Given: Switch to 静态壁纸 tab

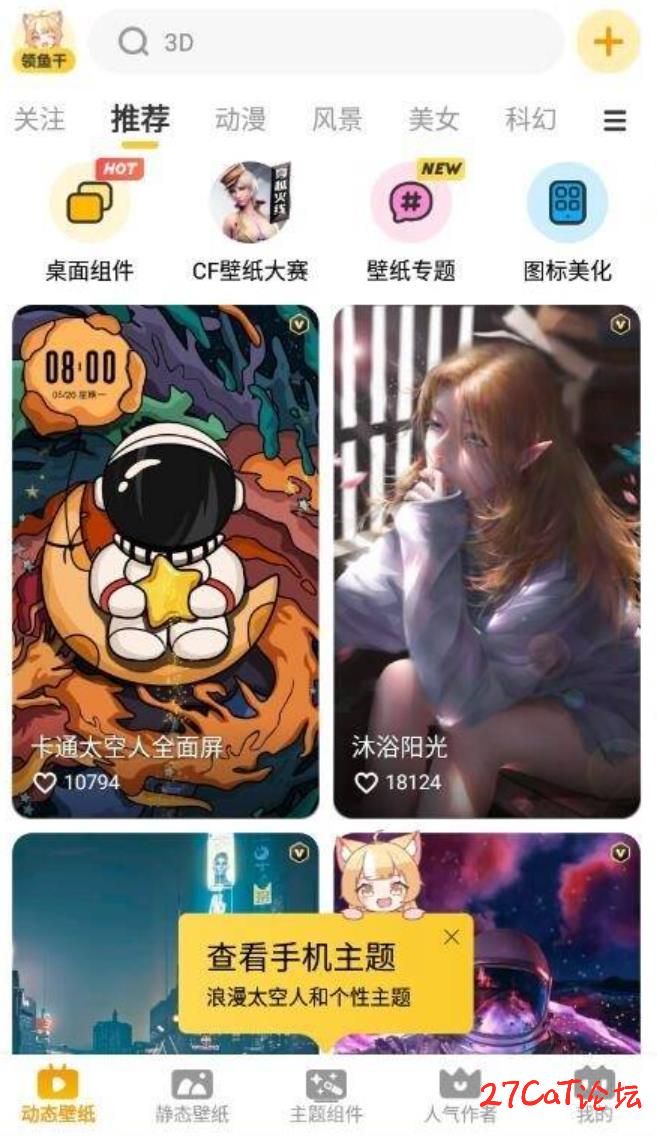Looking at the screenshot, I should click(192, 1096).
